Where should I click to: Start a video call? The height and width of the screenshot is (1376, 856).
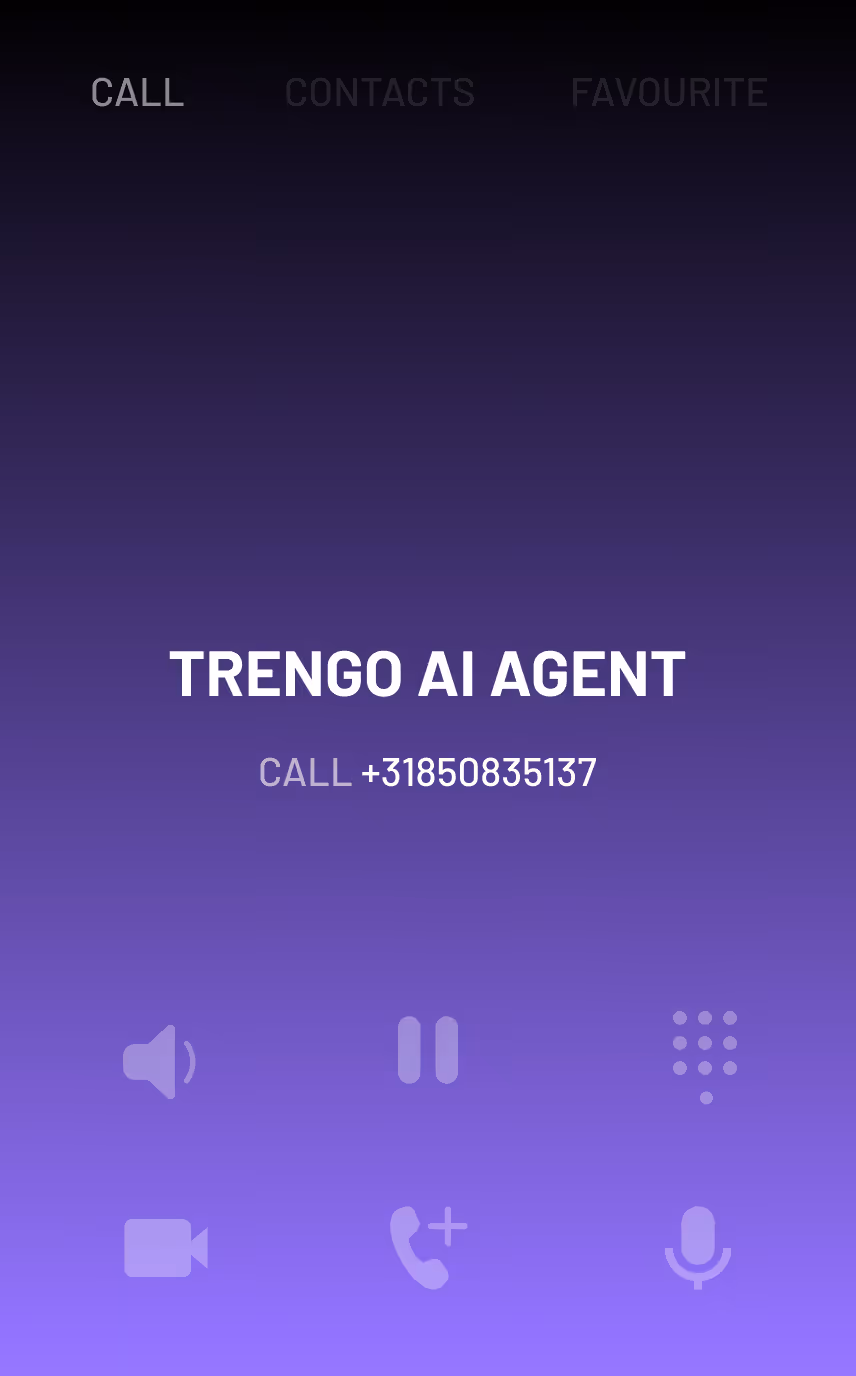point(165,1248)
